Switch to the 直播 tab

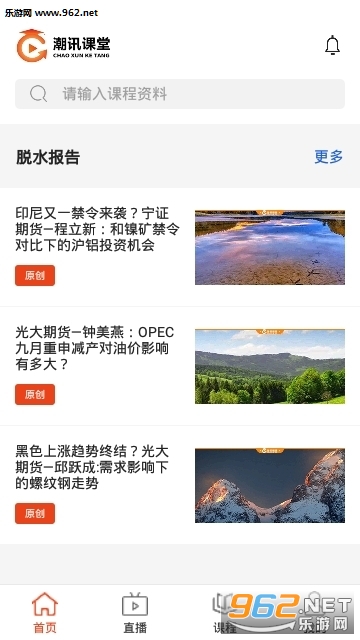[135, 613]
